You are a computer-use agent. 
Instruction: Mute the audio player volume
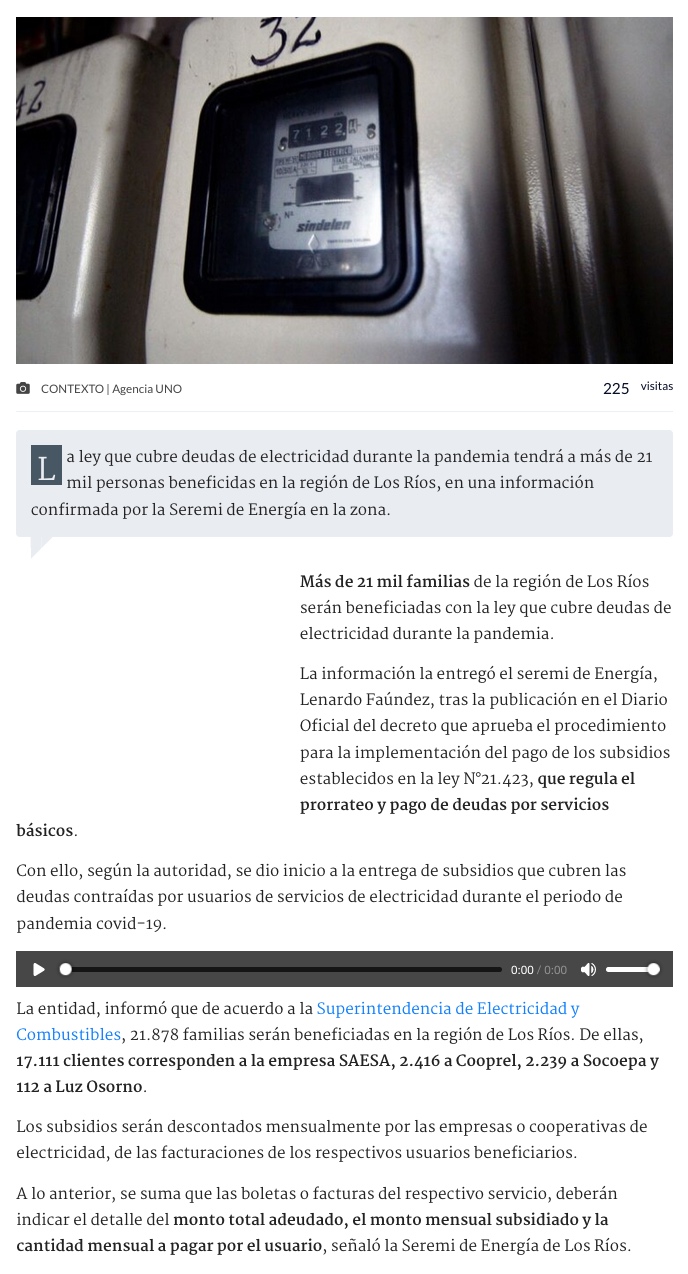click(588, 969)
